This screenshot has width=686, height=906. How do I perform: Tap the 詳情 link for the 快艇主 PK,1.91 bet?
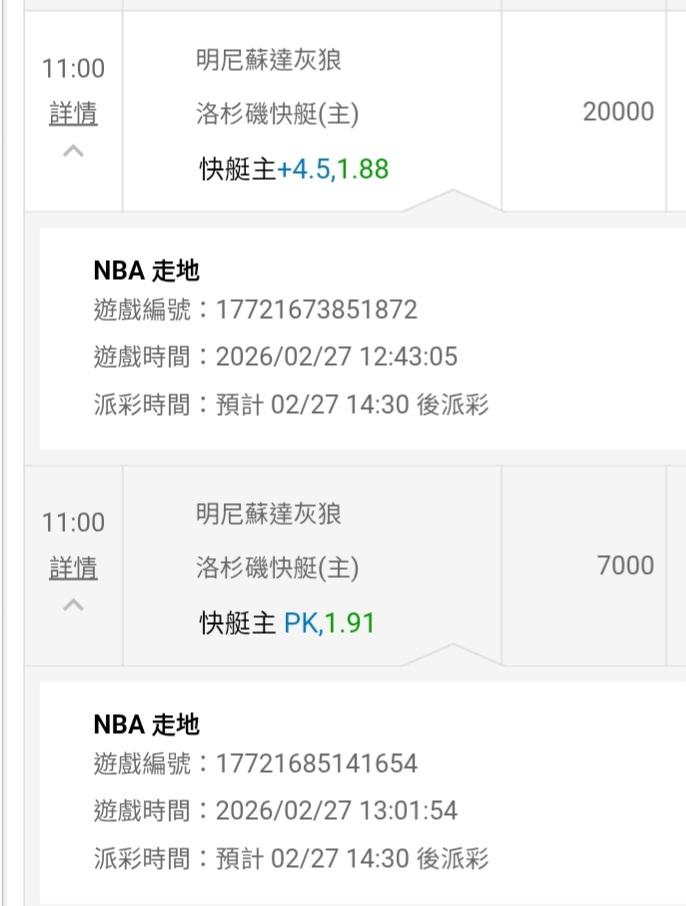73,568
